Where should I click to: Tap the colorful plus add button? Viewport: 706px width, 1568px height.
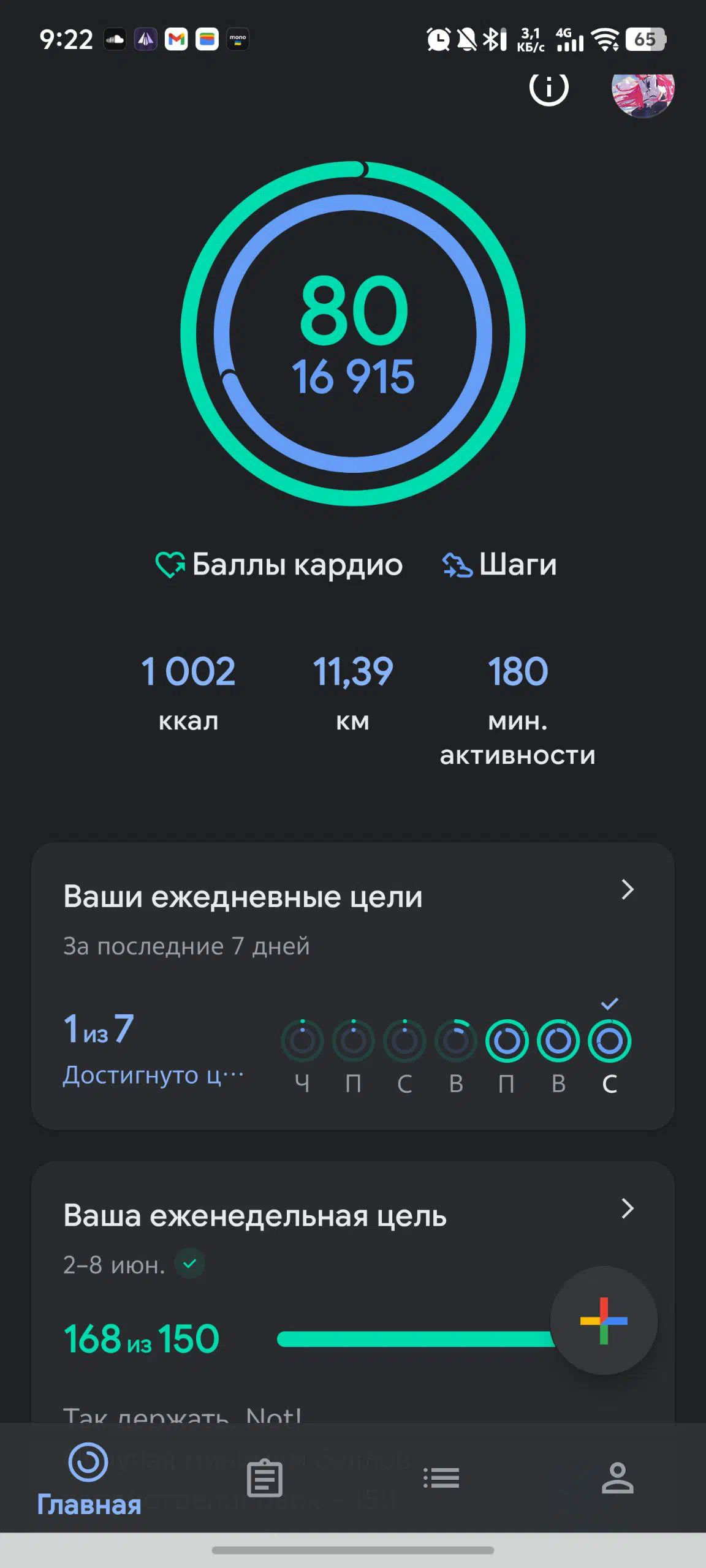pyautogui.click(x=604, y=1320)
